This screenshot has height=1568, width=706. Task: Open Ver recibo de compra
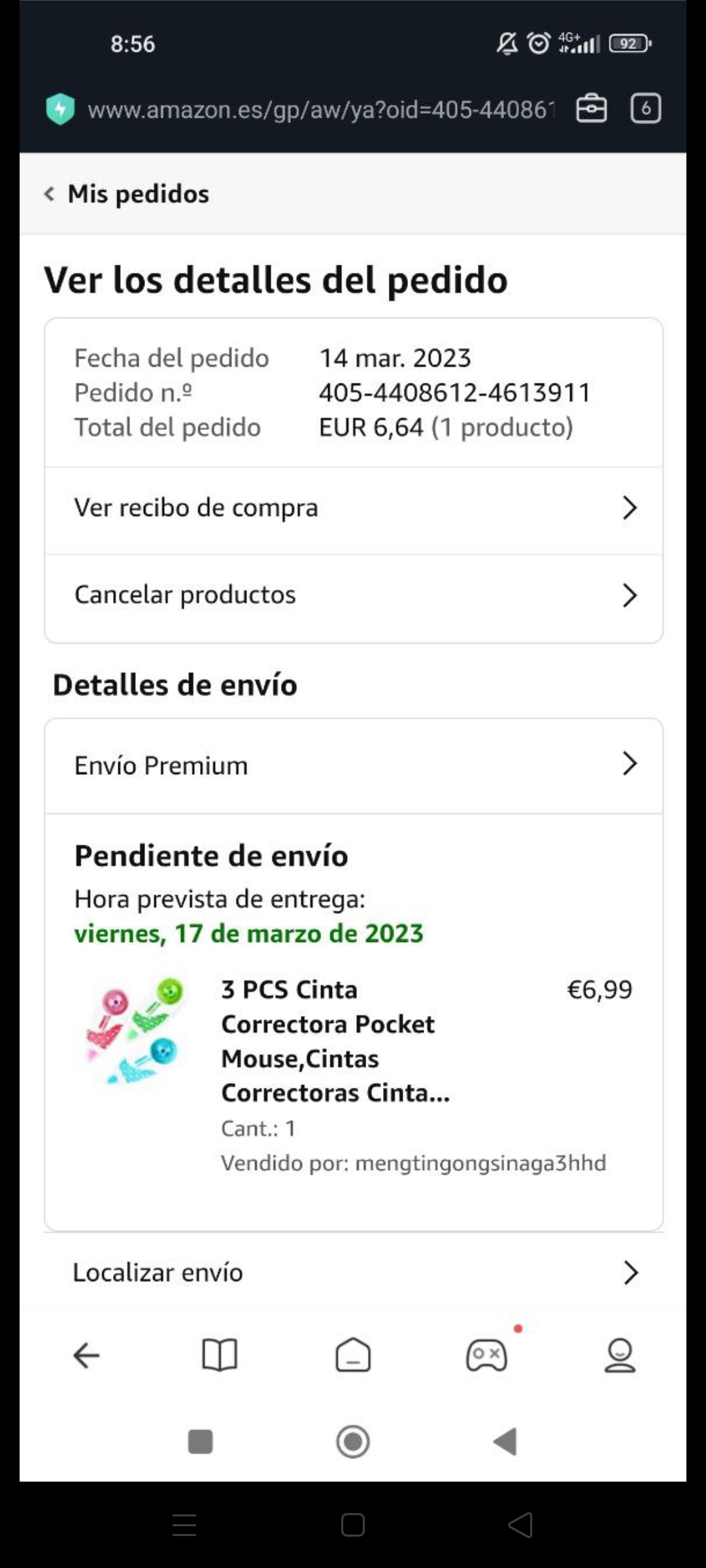click(x=353, y=508)
